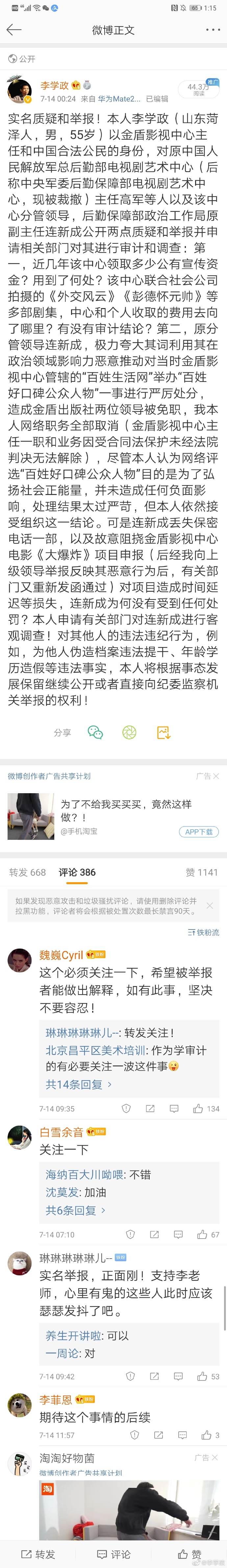The width and height of the screenshot is (227, 1568).
Task: Close the 手机淘宝 advertisement
Action: pos(215,776)
